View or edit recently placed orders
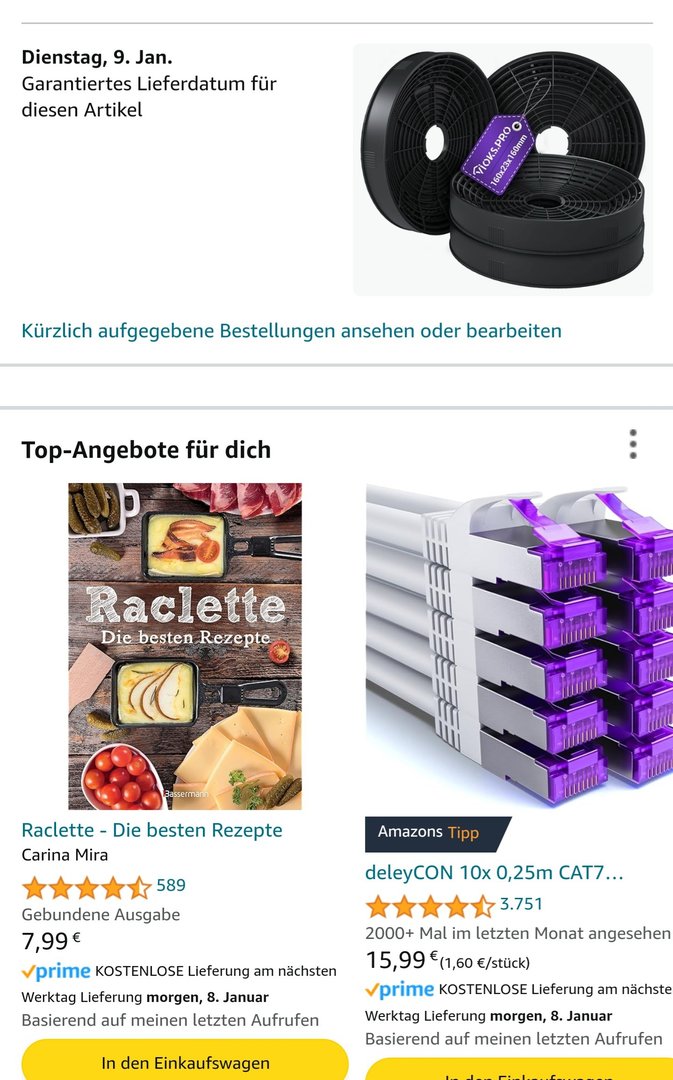This screenshot has width=673, height=1080. click(291, 331)
